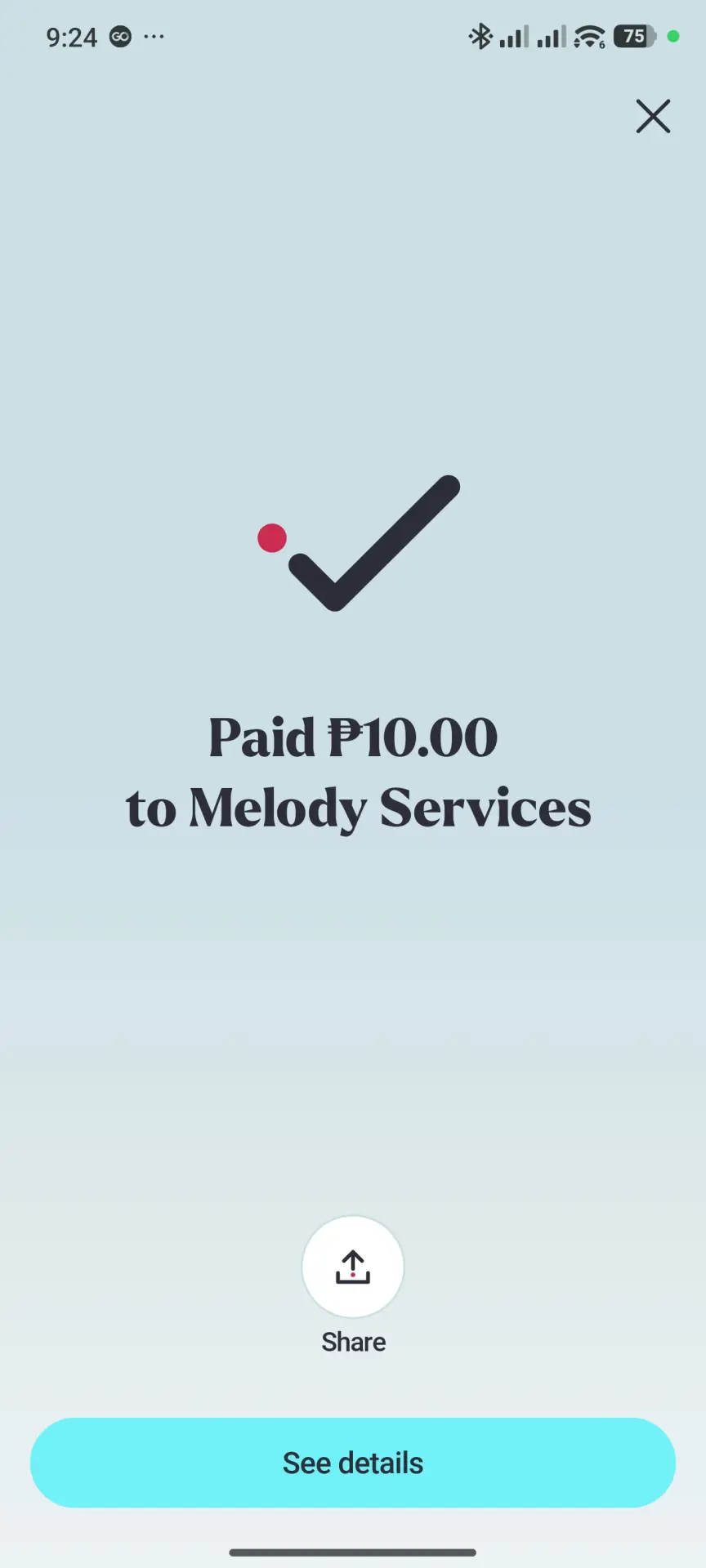Viewport: 706px width, 1568px height.
Task: Share the payment receipt
Action: tap(353, 1266)
